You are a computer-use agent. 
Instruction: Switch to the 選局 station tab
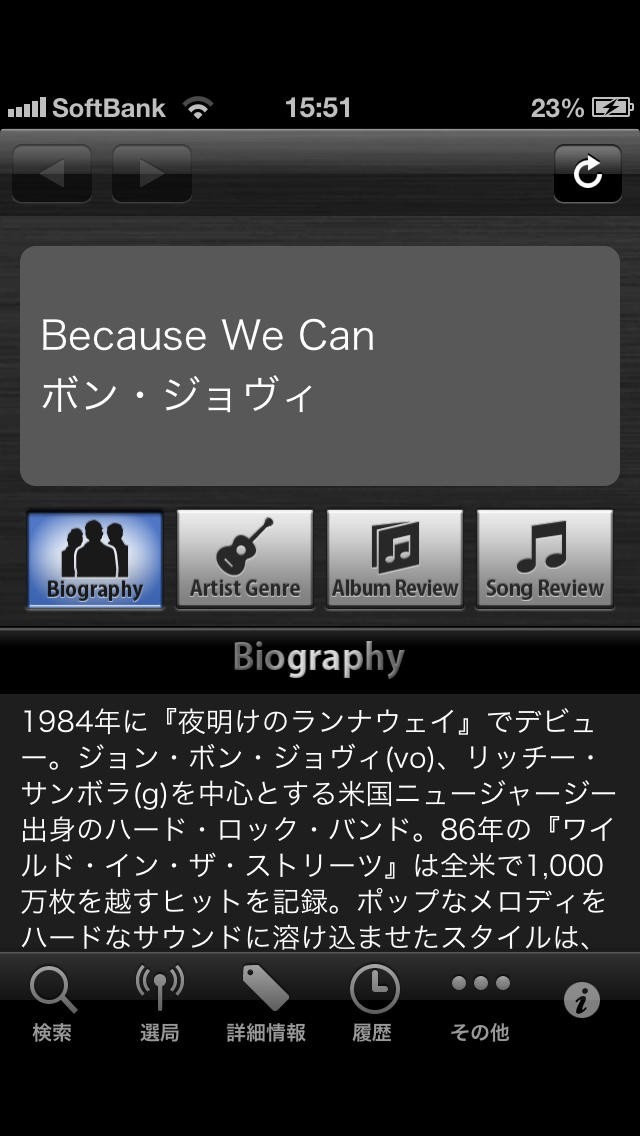coord(160,1003)
